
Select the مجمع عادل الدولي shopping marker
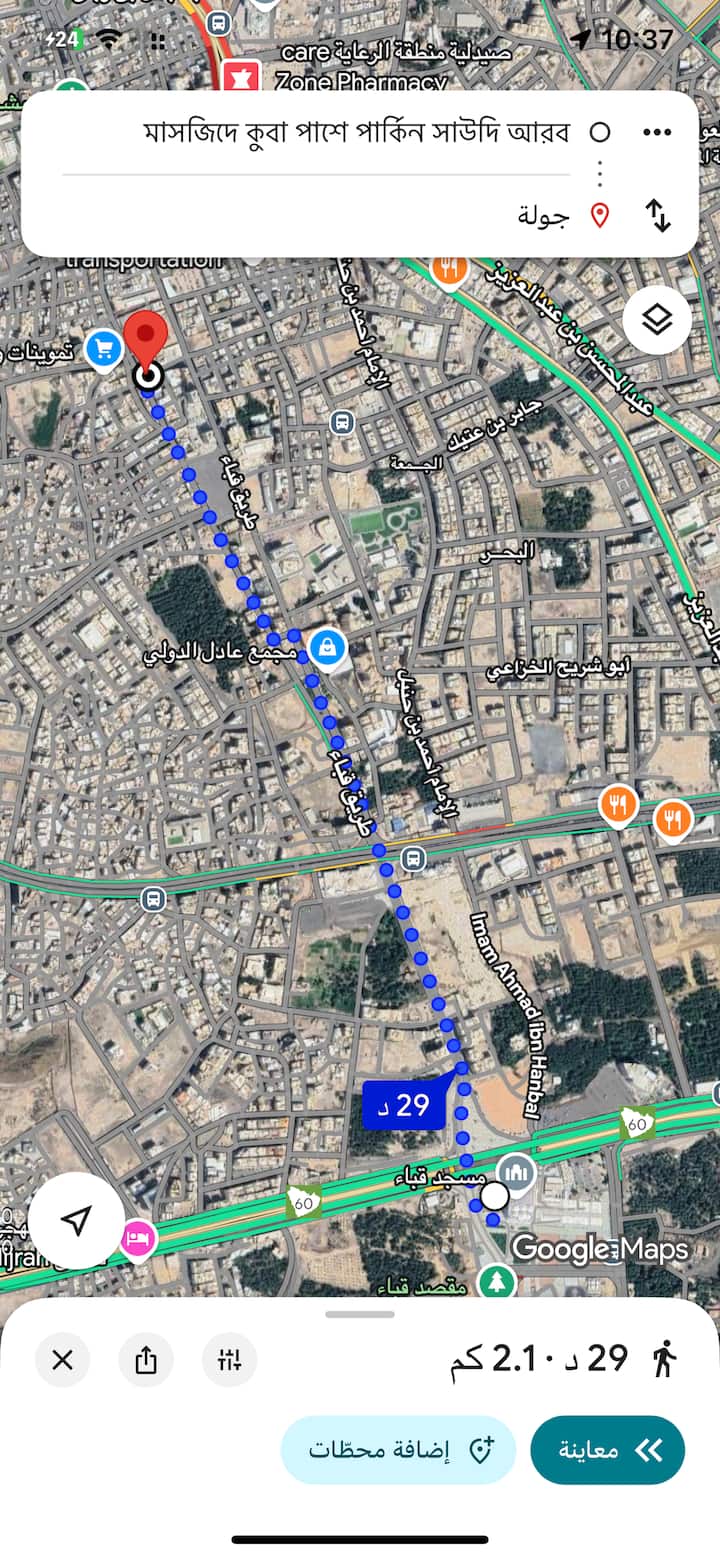pos(327,648)
